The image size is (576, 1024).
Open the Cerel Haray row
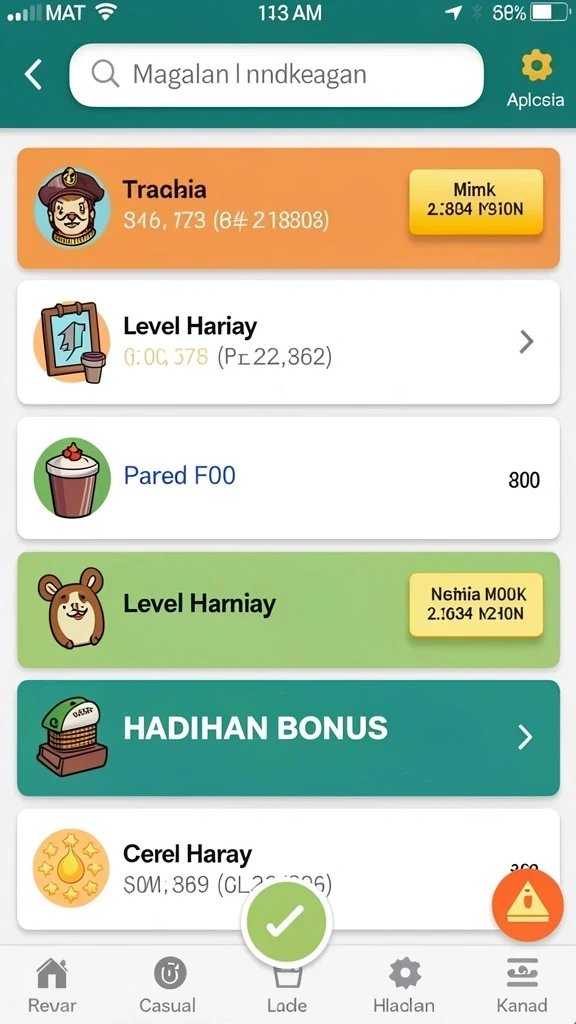[x=288, y=869]
